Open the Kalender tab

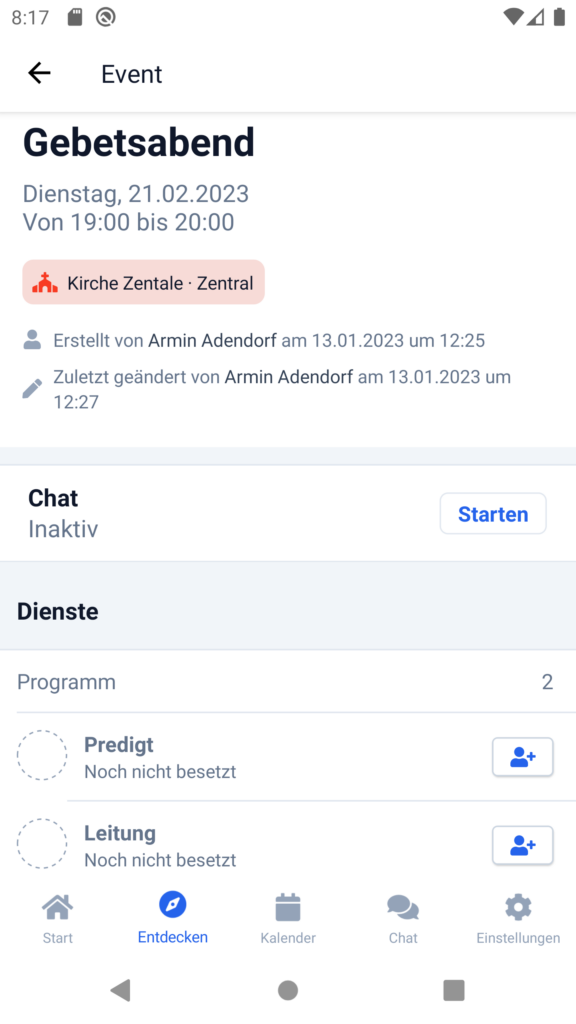[288, 920]
